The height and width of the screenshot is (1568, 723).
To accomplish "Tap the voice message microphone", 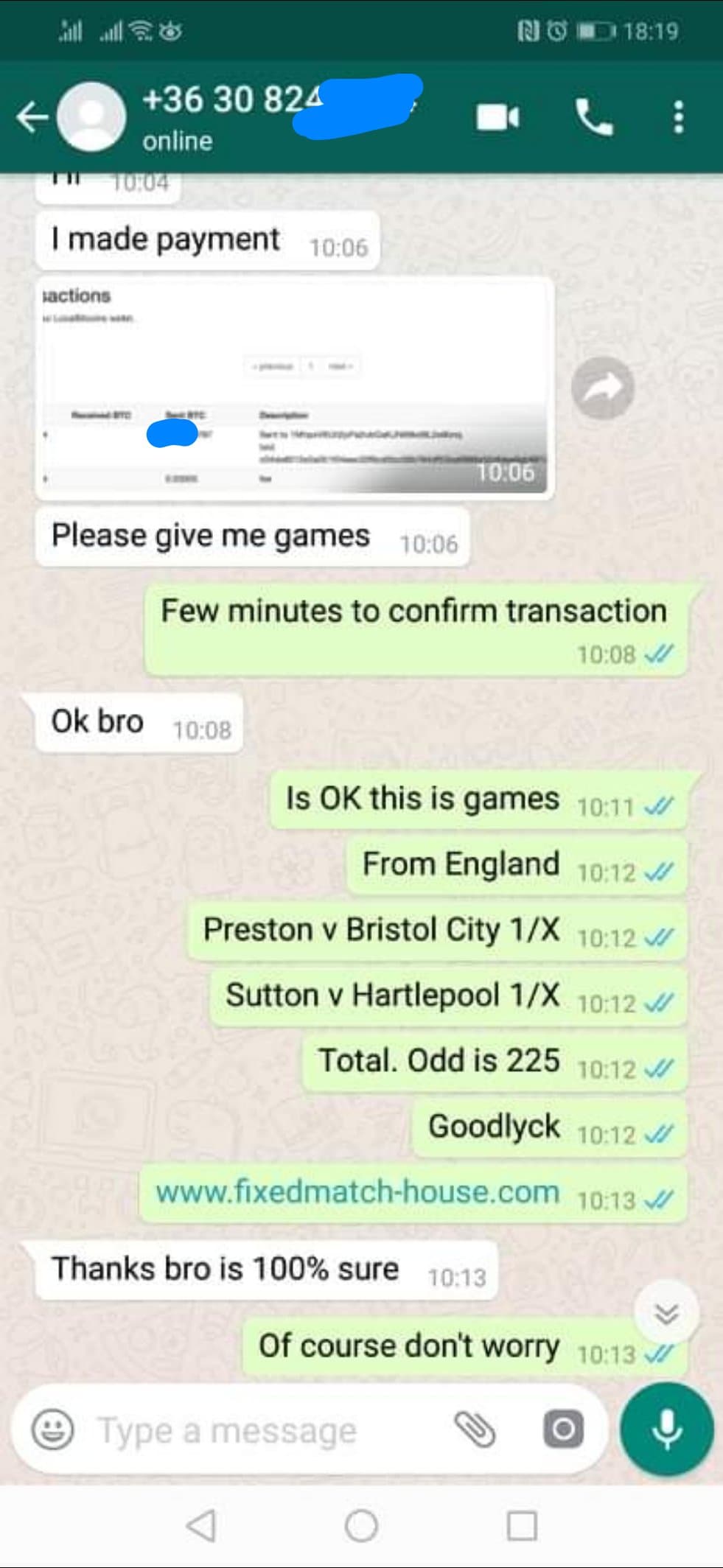I will tap(667, 1430).
